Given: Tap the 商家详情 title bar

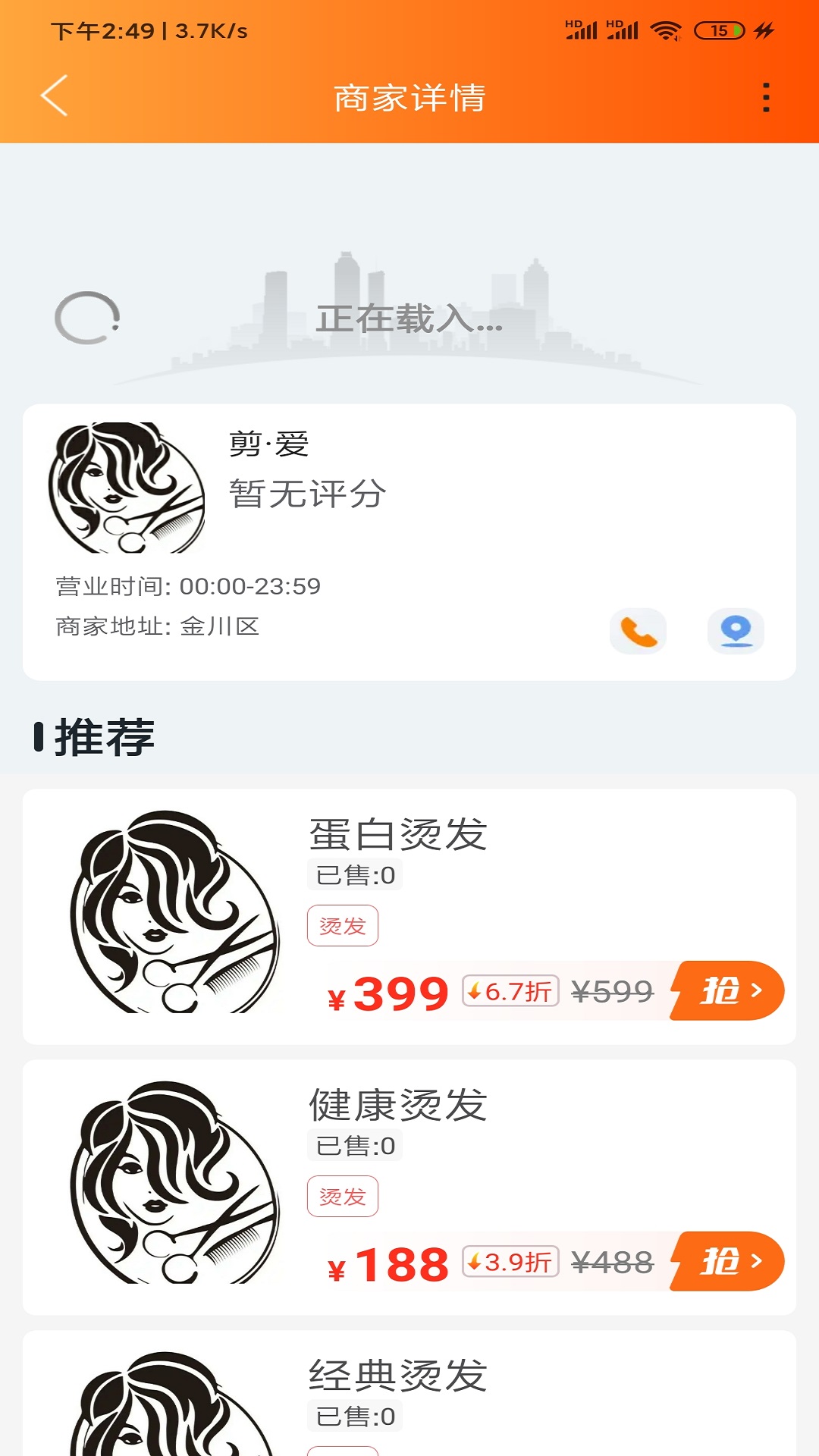Looking at the screenshot, I should pos(409,97).
